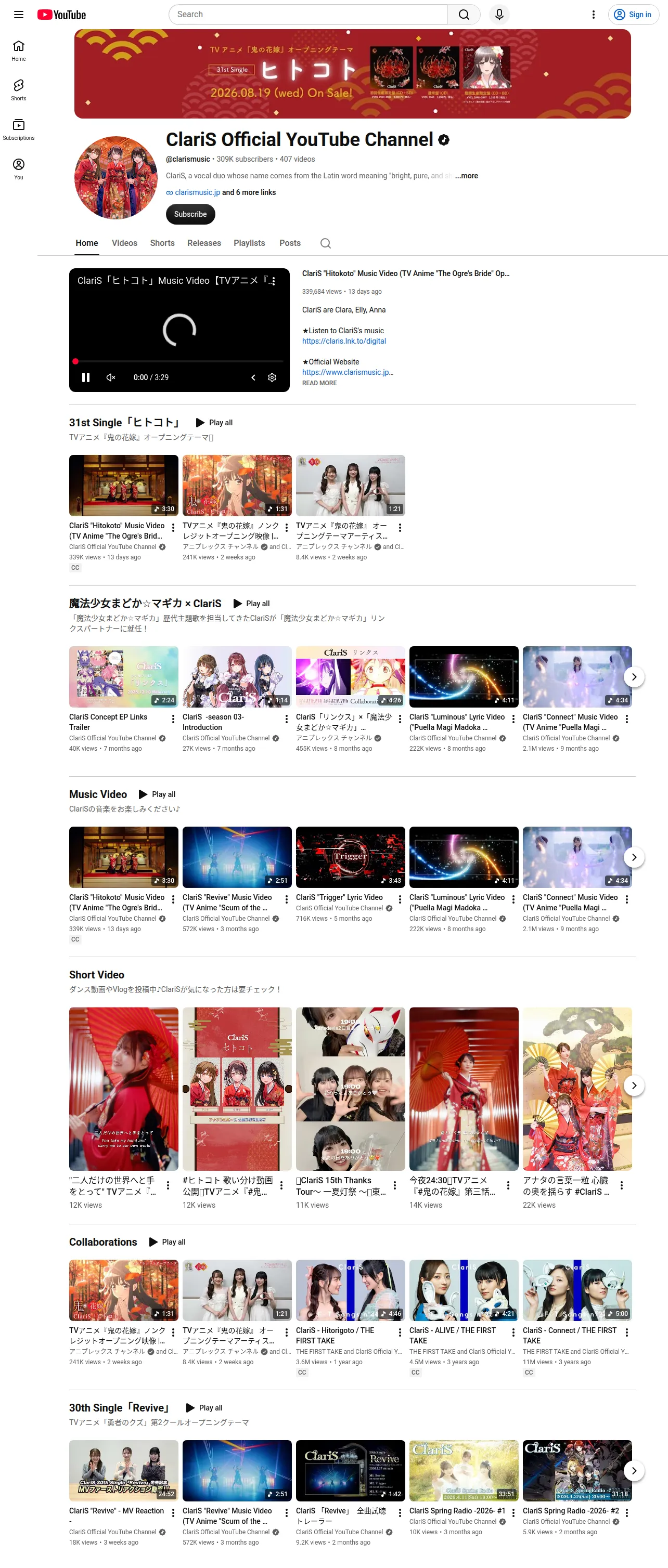Open the settings overflow menu beside Sign in
668x1568 pixels.
pyautogui.click(x=594, y=15)
